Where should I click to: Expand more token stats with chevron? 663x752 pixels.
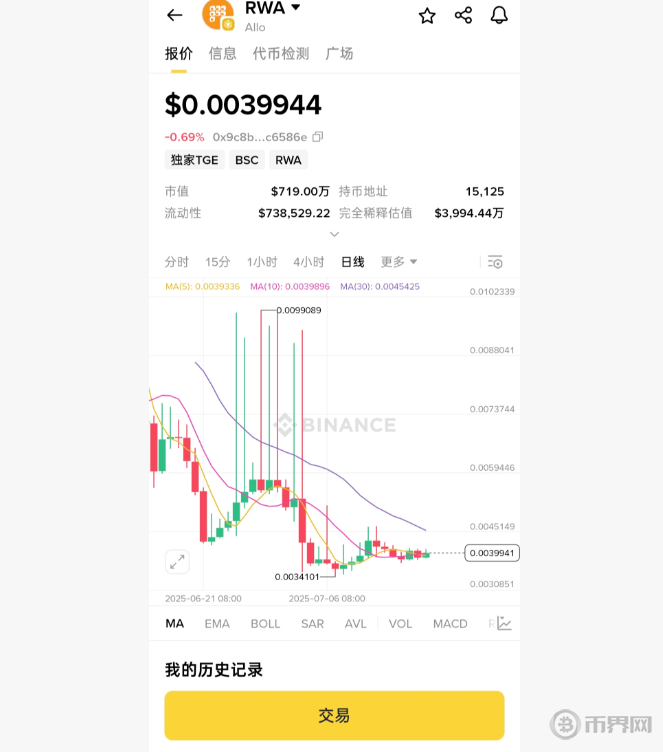click(334, 234)
